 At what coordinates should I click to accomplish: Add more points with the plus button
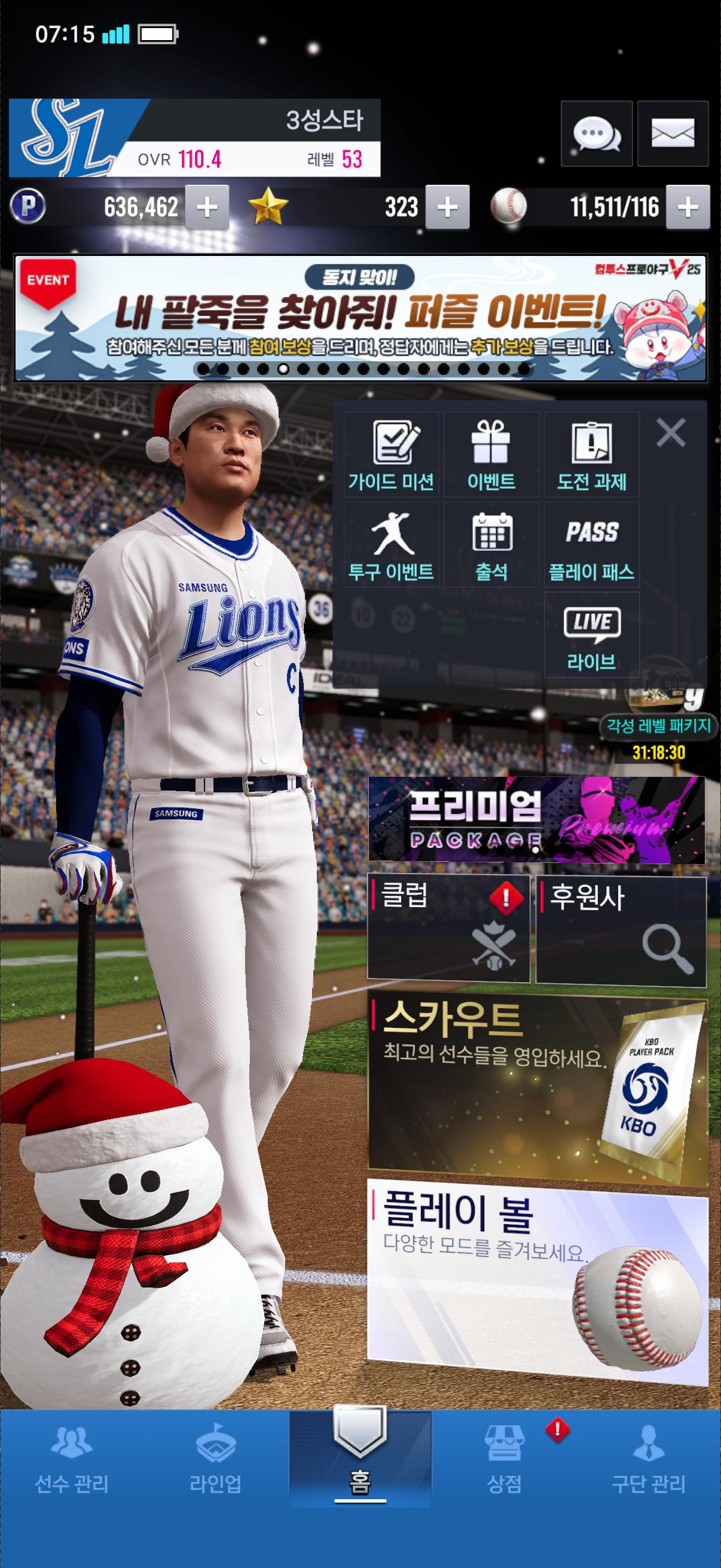207,208
